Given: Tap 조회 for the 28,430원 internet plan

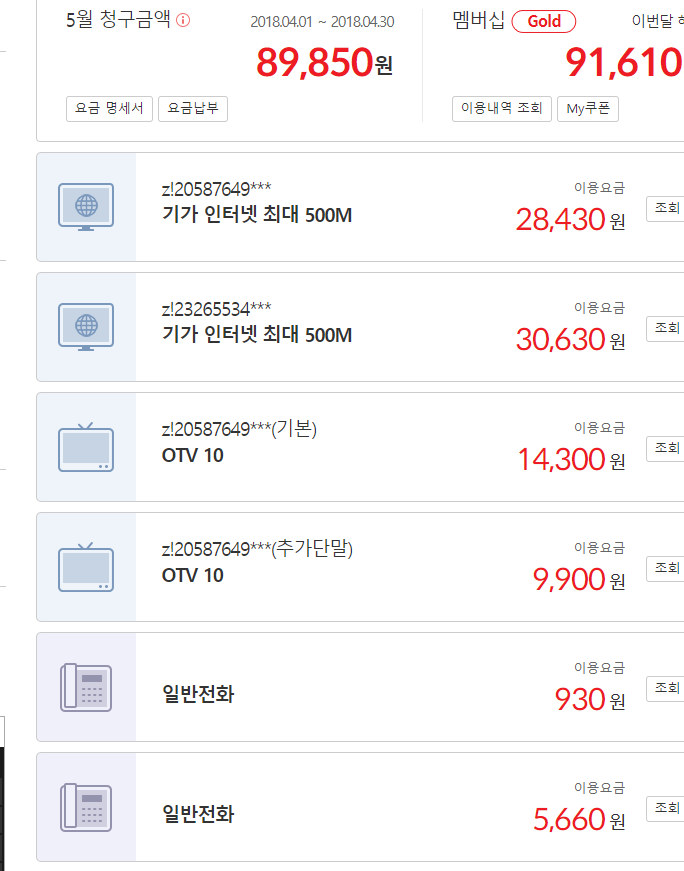Looking at the screenshot, I should coord(666,208).
